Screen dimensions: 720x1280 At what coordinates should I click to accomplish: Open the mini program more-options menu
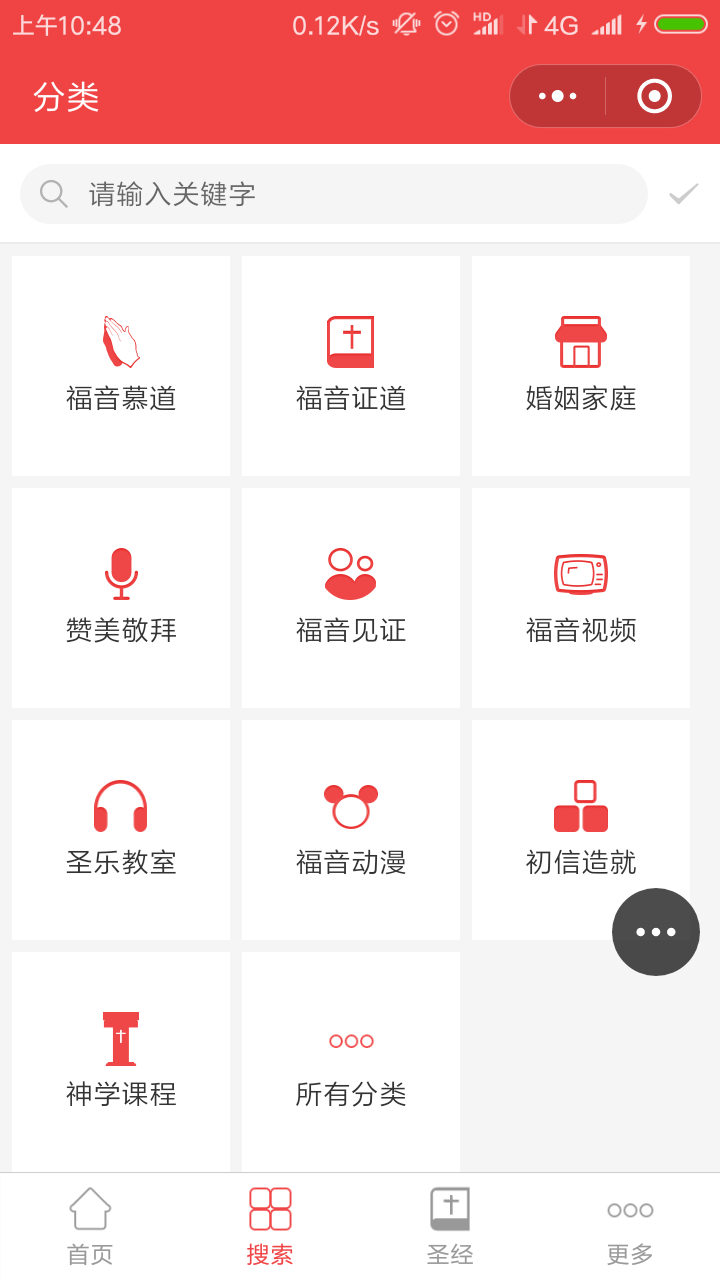(x=558, y=96)
